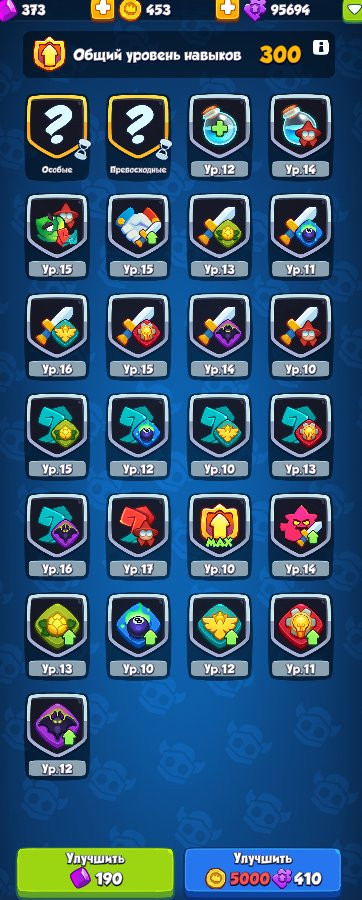Tap the plus button next to the 373 balance
The image size is (362, 900).
click(x=103, y=10)
